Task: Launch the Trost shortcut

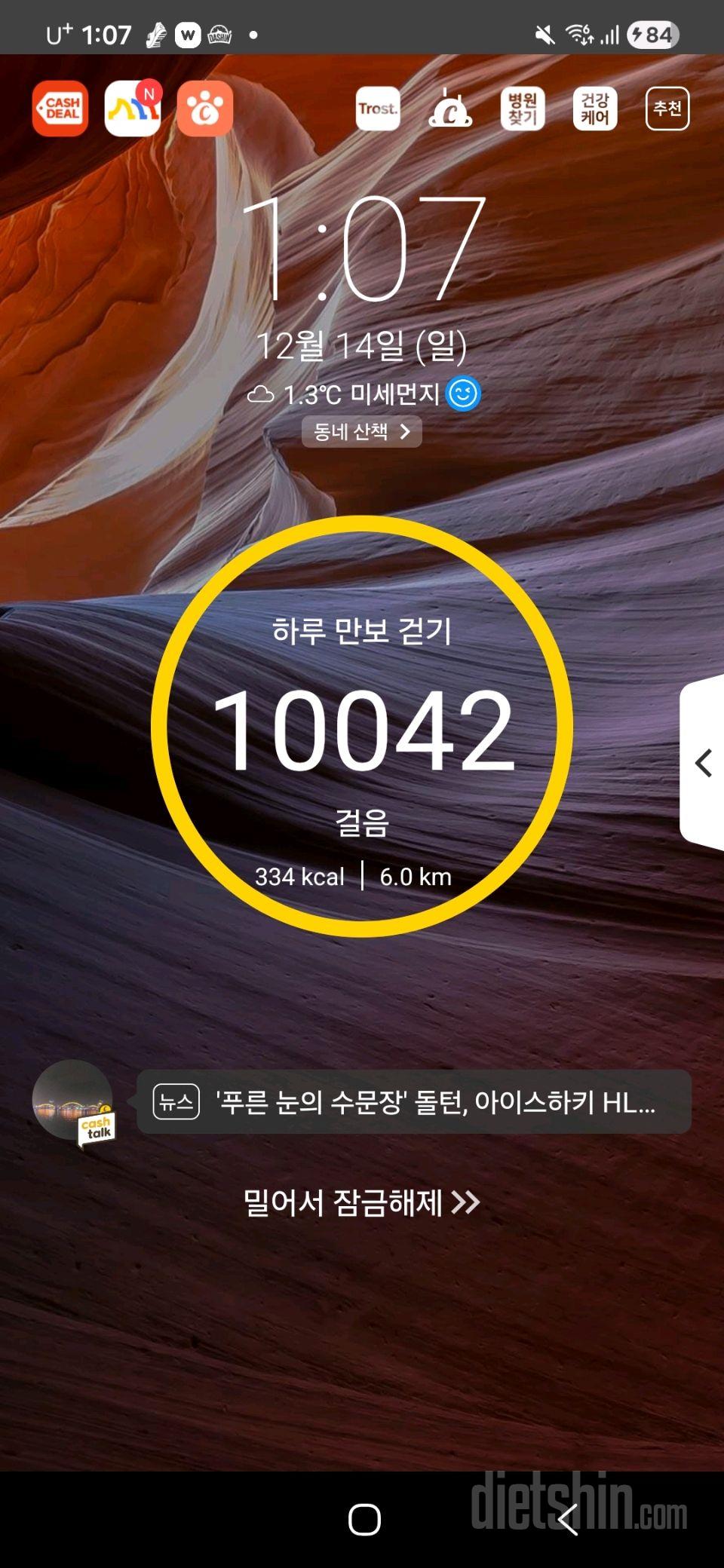Action: 378,109
